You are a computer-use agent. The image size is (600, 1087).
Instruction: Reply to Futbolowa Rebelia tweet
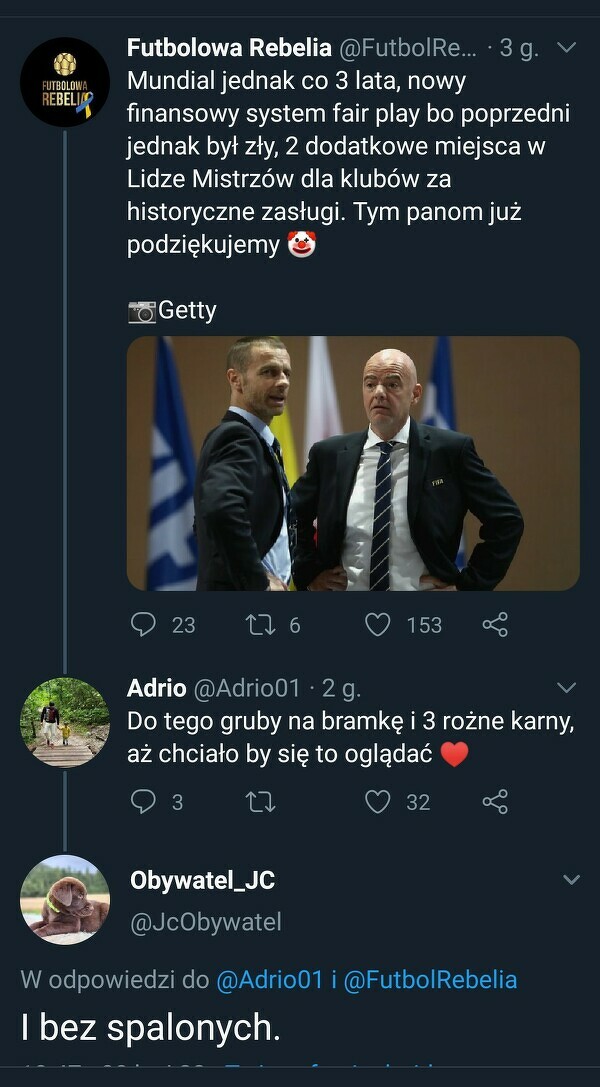[145, 625]
